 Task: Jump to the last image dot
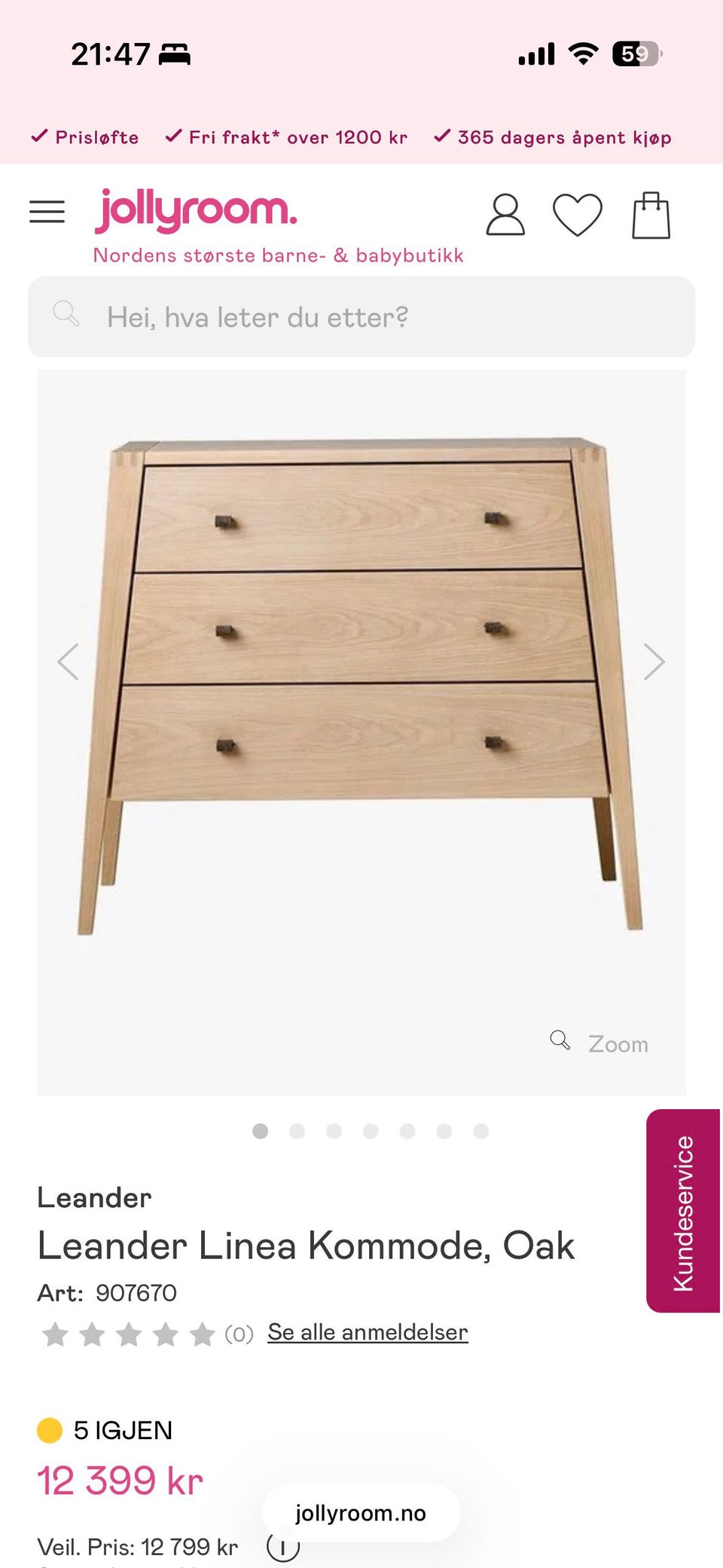tap(481, 1131)
